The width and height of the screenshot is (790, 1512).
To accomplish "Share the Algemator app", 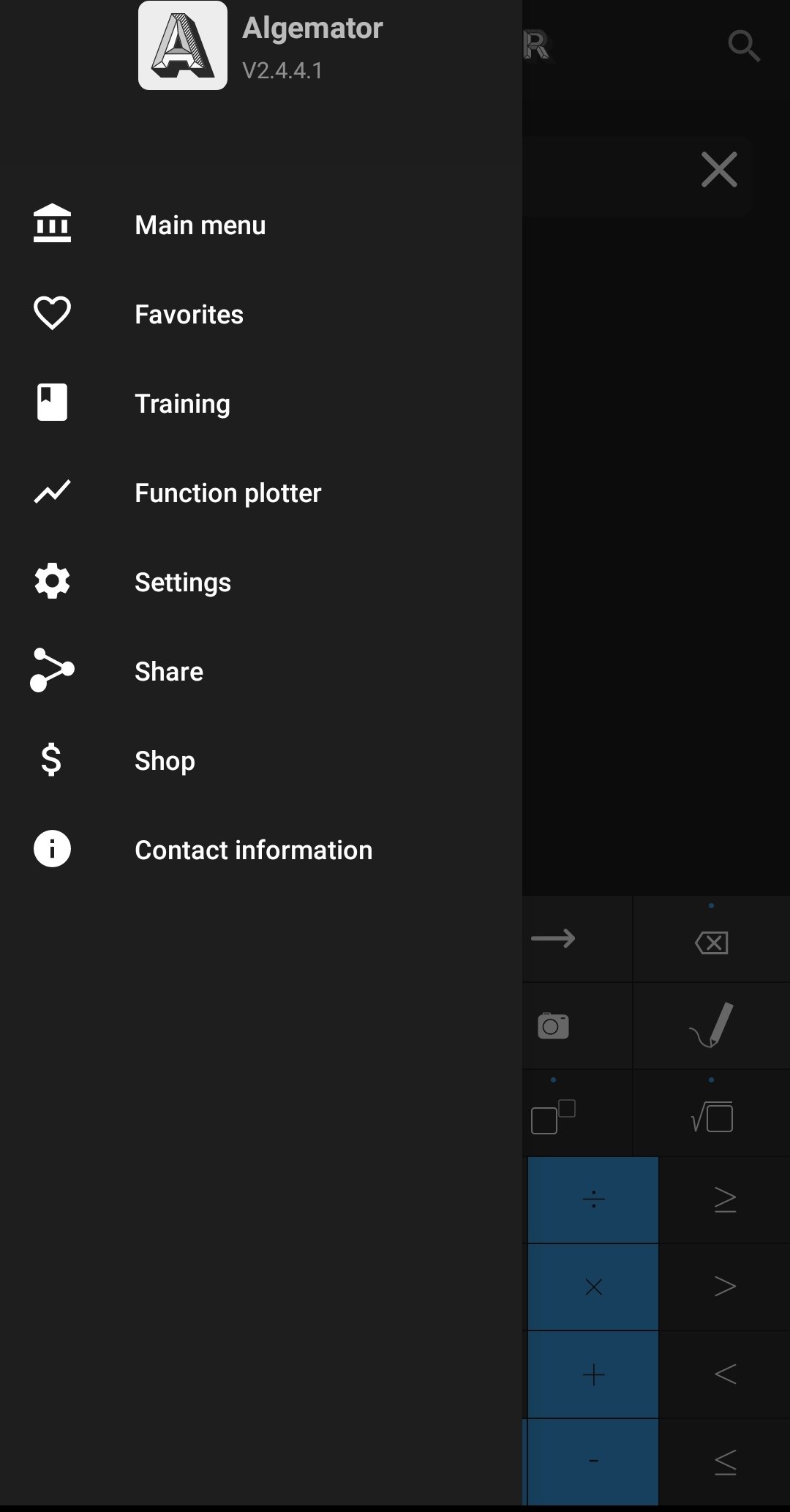I will [x=261, y=671].
